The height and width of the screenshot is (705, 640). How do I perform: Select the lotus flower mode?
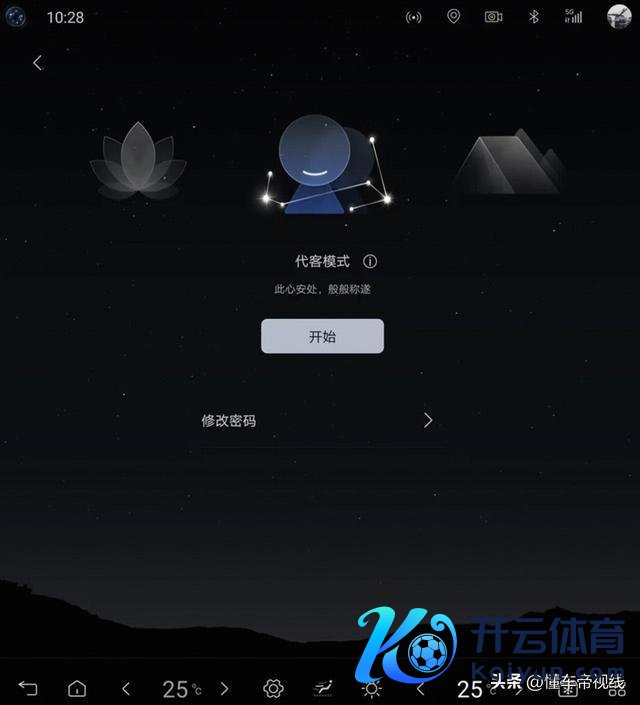138,163
